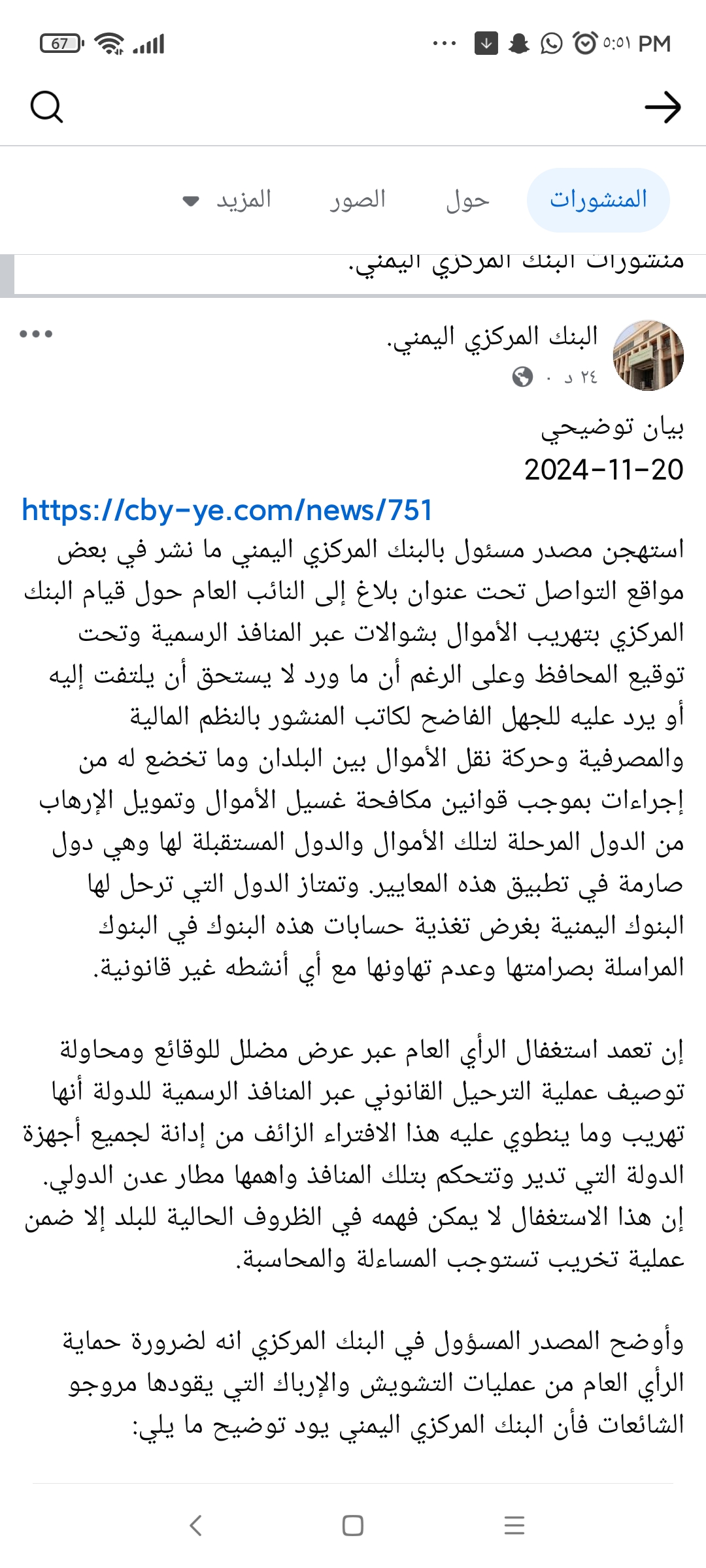Tap the system home button
The height and width of the screenshot is (1568, 706).
coord(353,1526)
